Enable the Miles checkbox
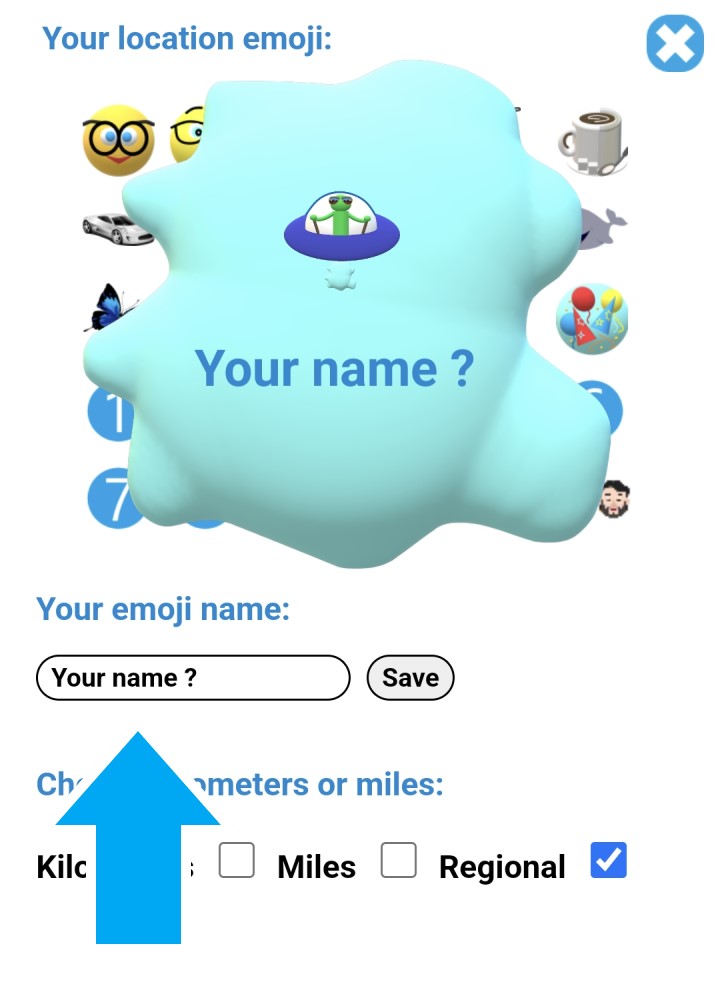Viewport: 720px width, 996px height. pyautogui.click(x=398, y=860)
